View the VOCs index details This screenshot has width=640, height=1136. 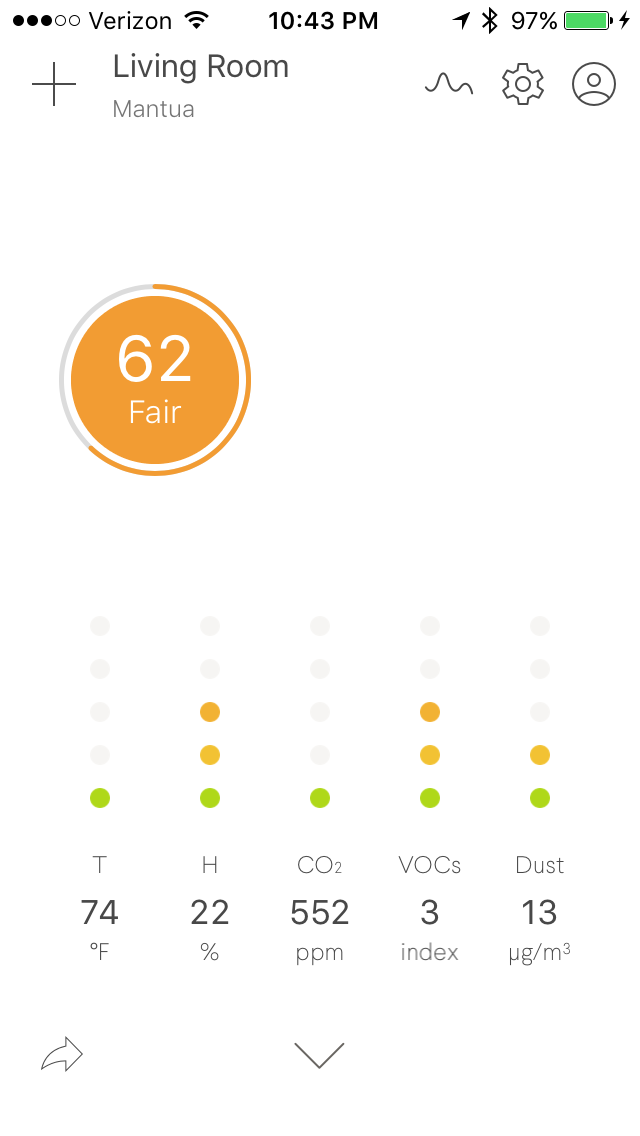[429, 910]
